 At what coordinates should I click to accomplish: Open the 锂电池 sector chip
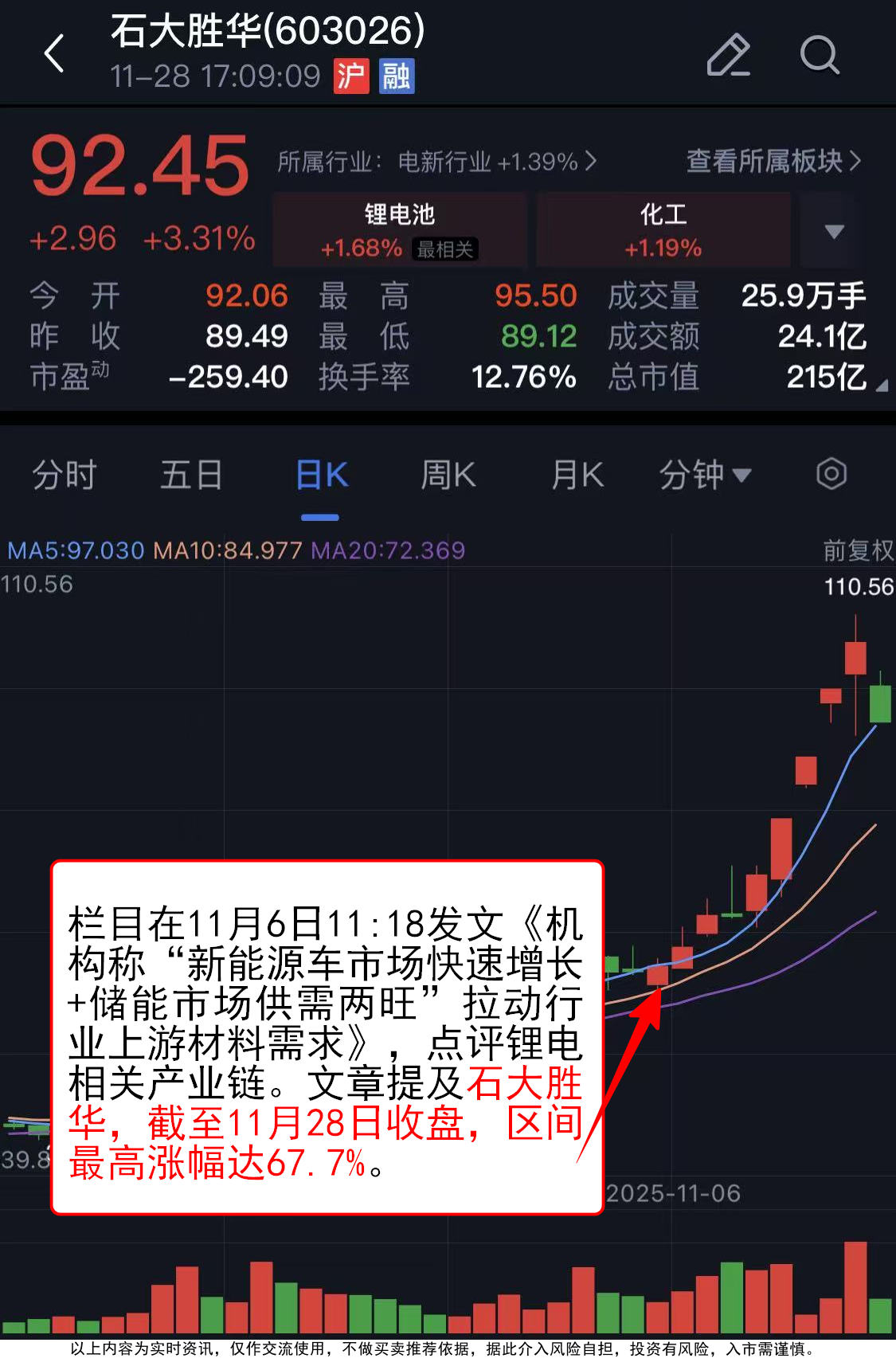pos(400,229)
